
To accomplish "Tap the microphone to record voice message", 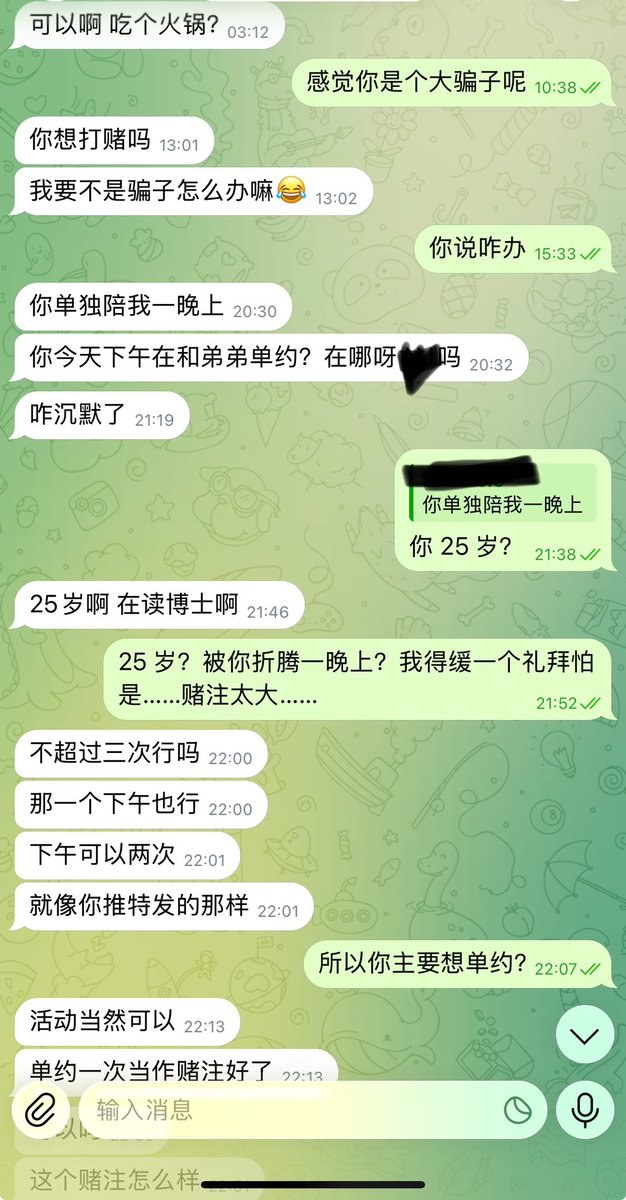I will click(585, 1110).
